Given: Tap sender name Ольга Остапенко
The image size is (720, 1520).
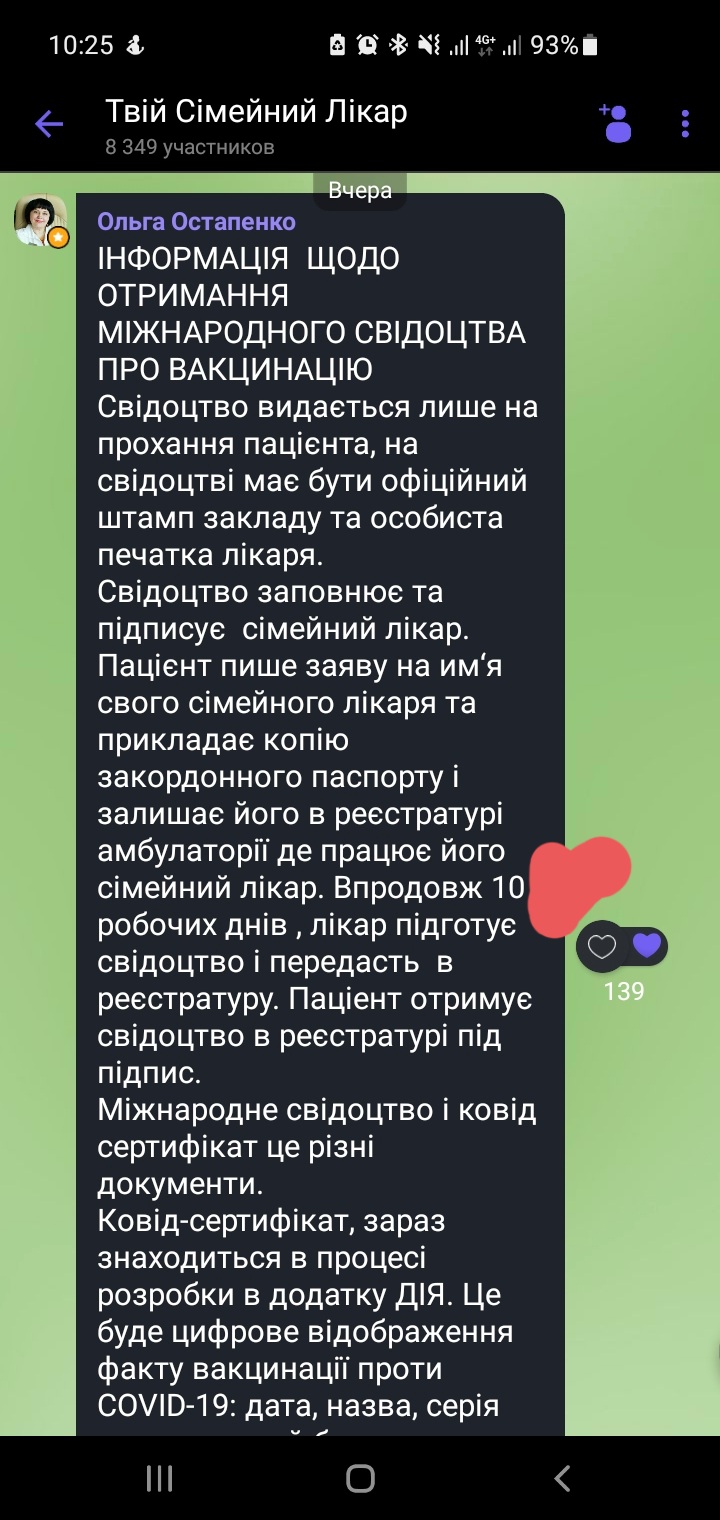Looking at the screenshot, I should pyautogui.click(x=196, y=222).
